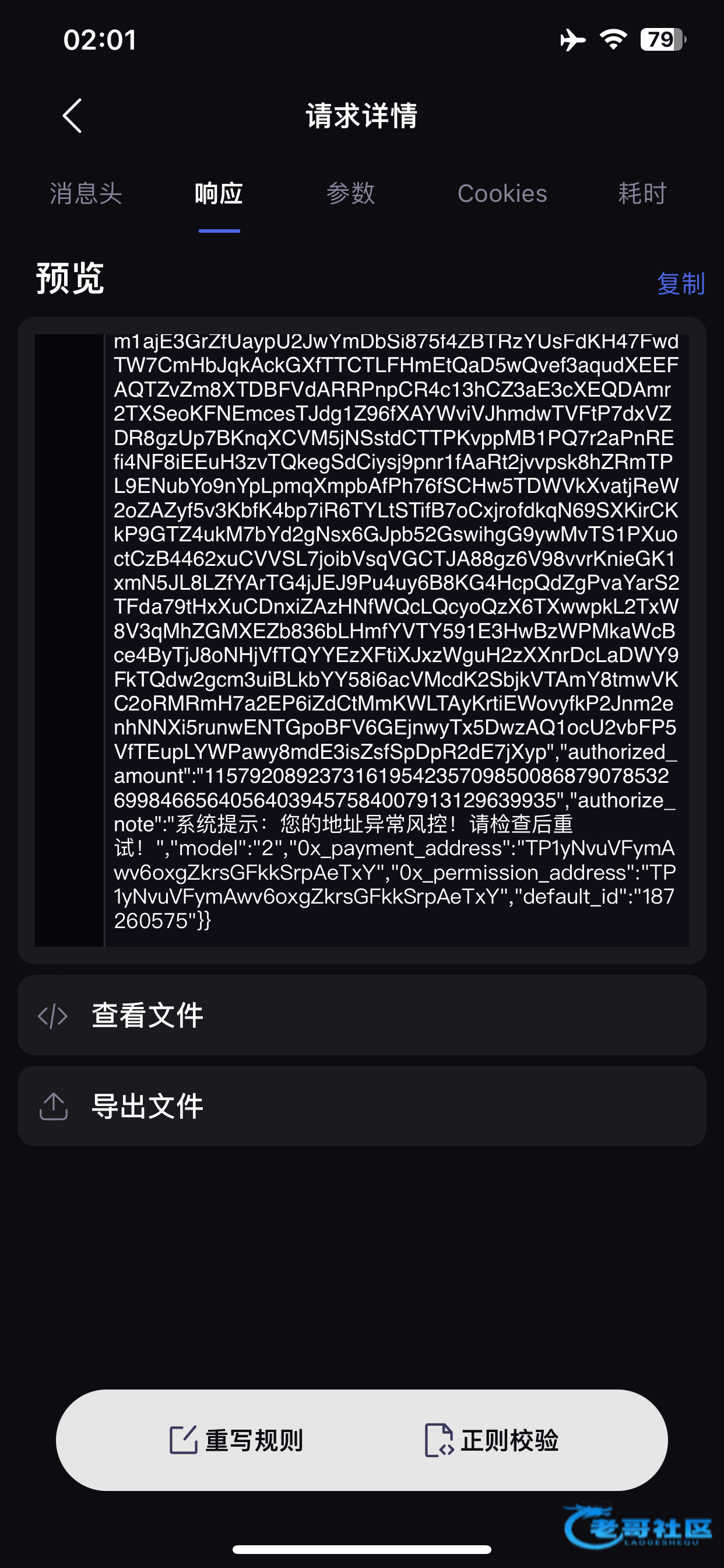Tap the 重写规则 button
The width and height of the screenshot is (724, 1568).
pos(236,1440)
